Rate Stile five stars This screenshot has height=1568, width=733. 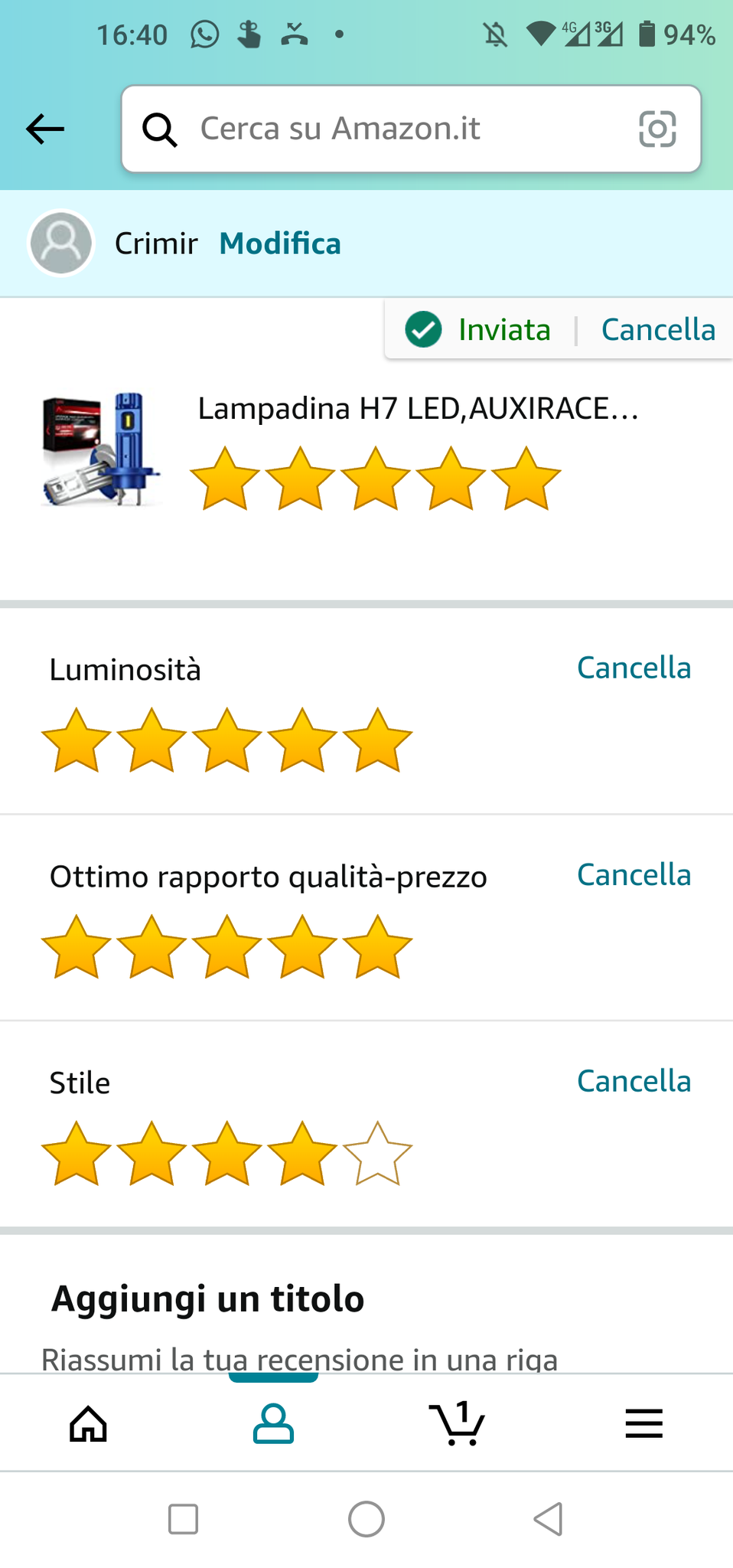[378, 1154]
